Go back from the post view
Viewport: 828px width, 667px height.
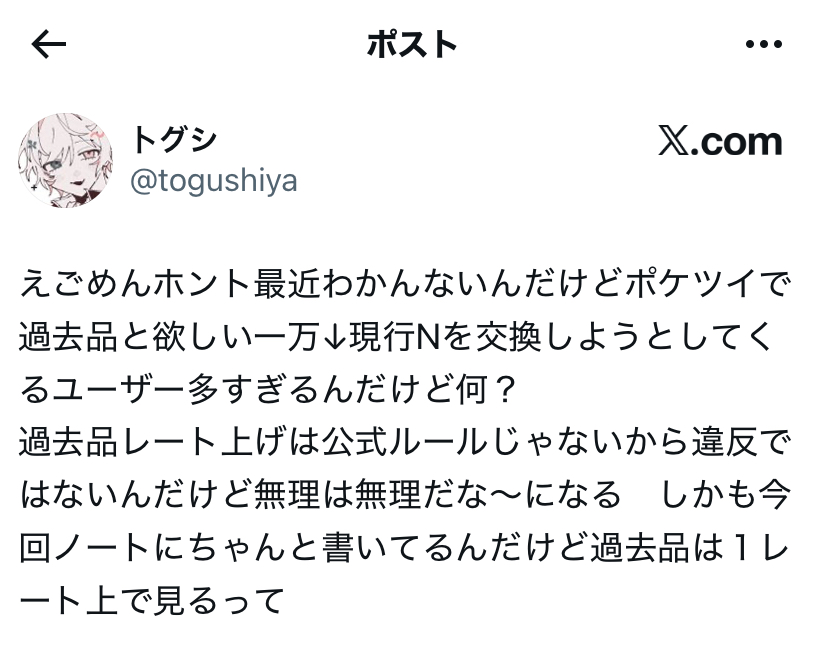(x=49, y=44)
